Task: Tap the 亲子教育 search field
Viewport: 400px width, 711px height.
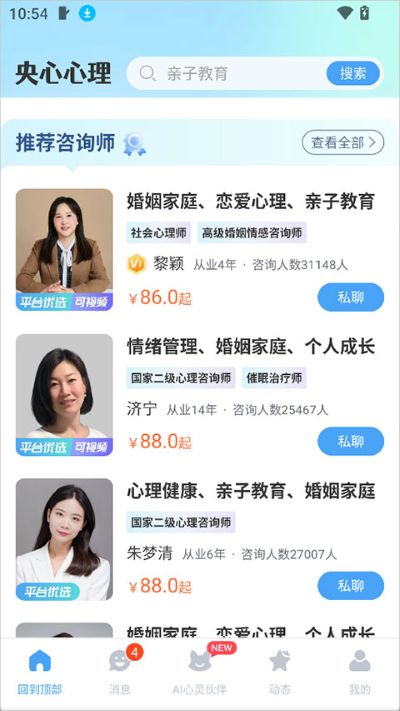Action: point(227,73)
